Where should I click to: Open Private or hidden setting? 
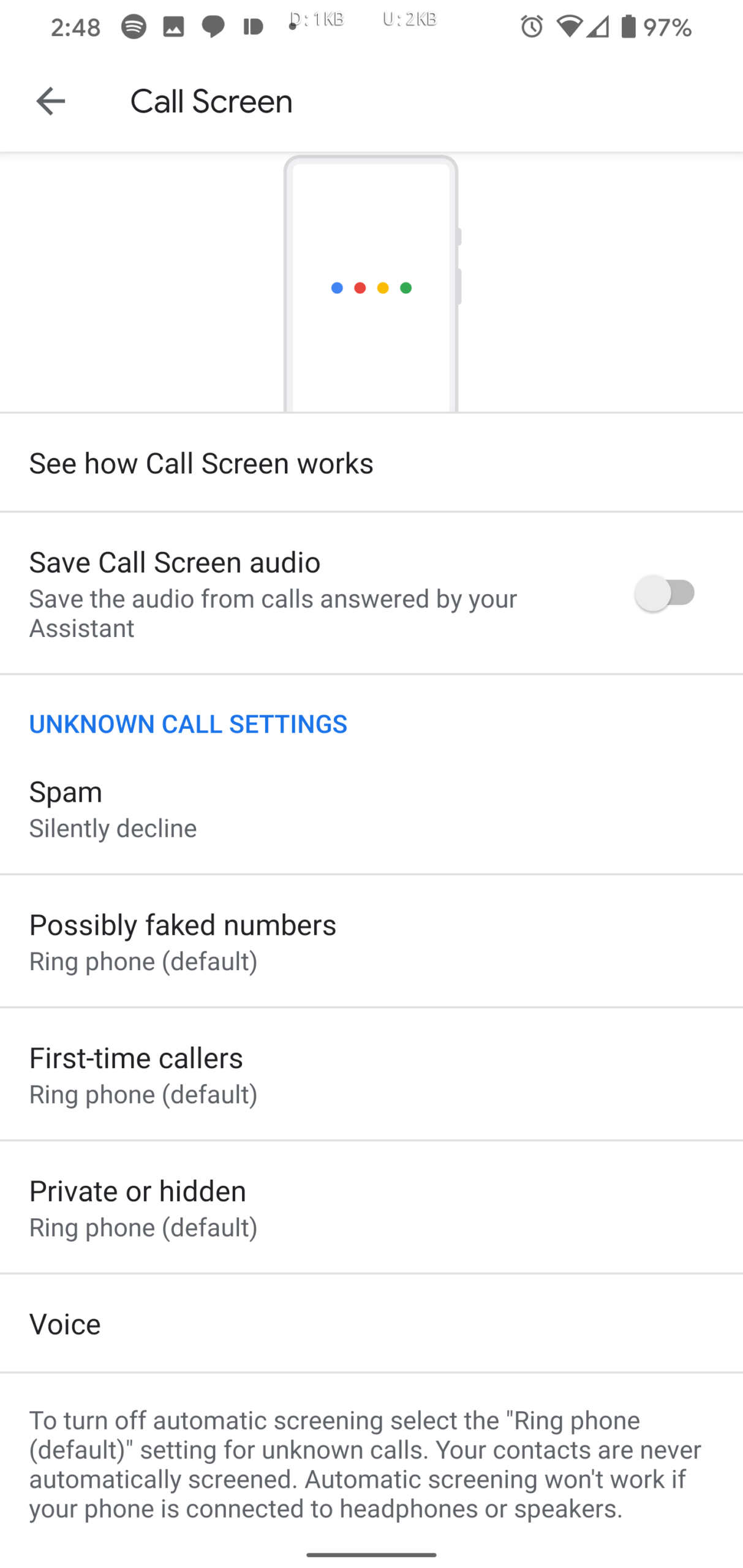371,1207
